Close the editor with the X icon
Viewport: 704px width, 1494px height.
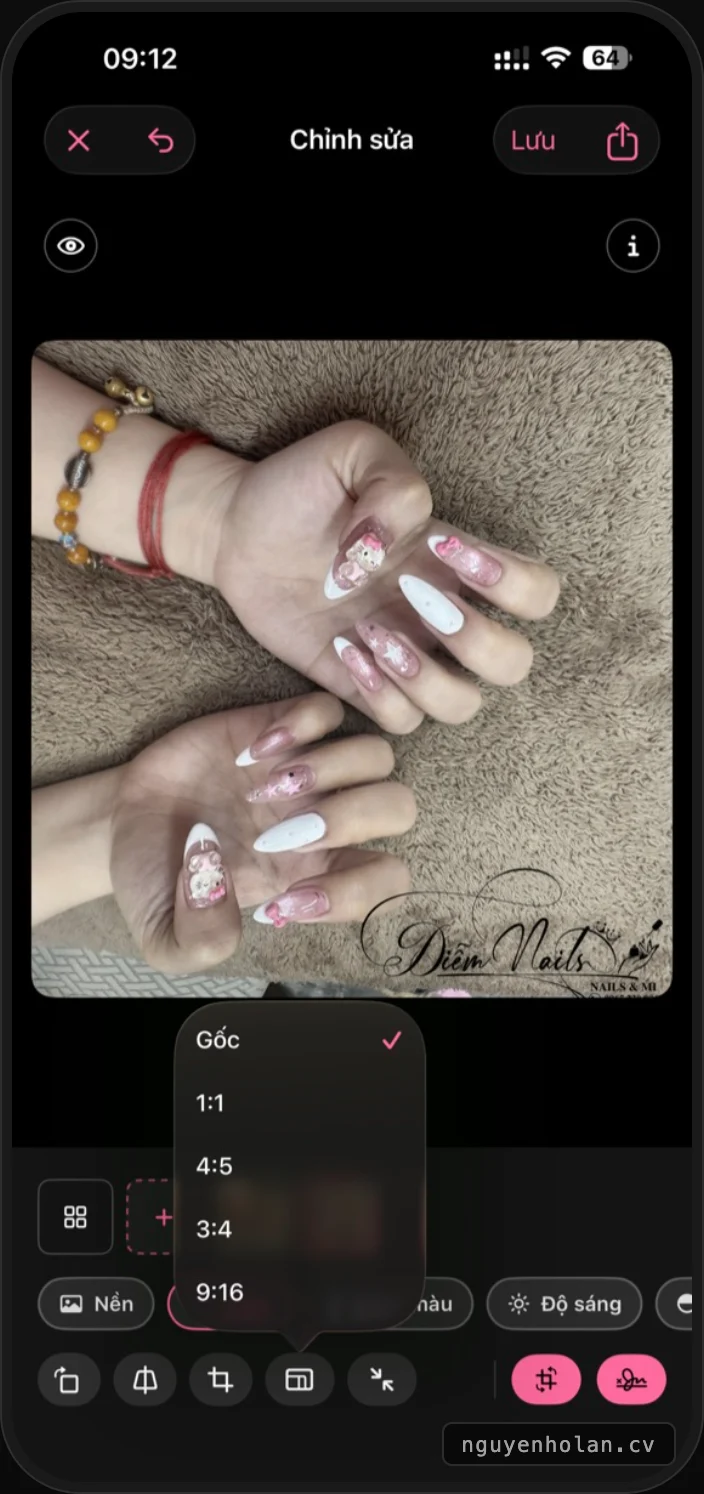pos(79,141)
